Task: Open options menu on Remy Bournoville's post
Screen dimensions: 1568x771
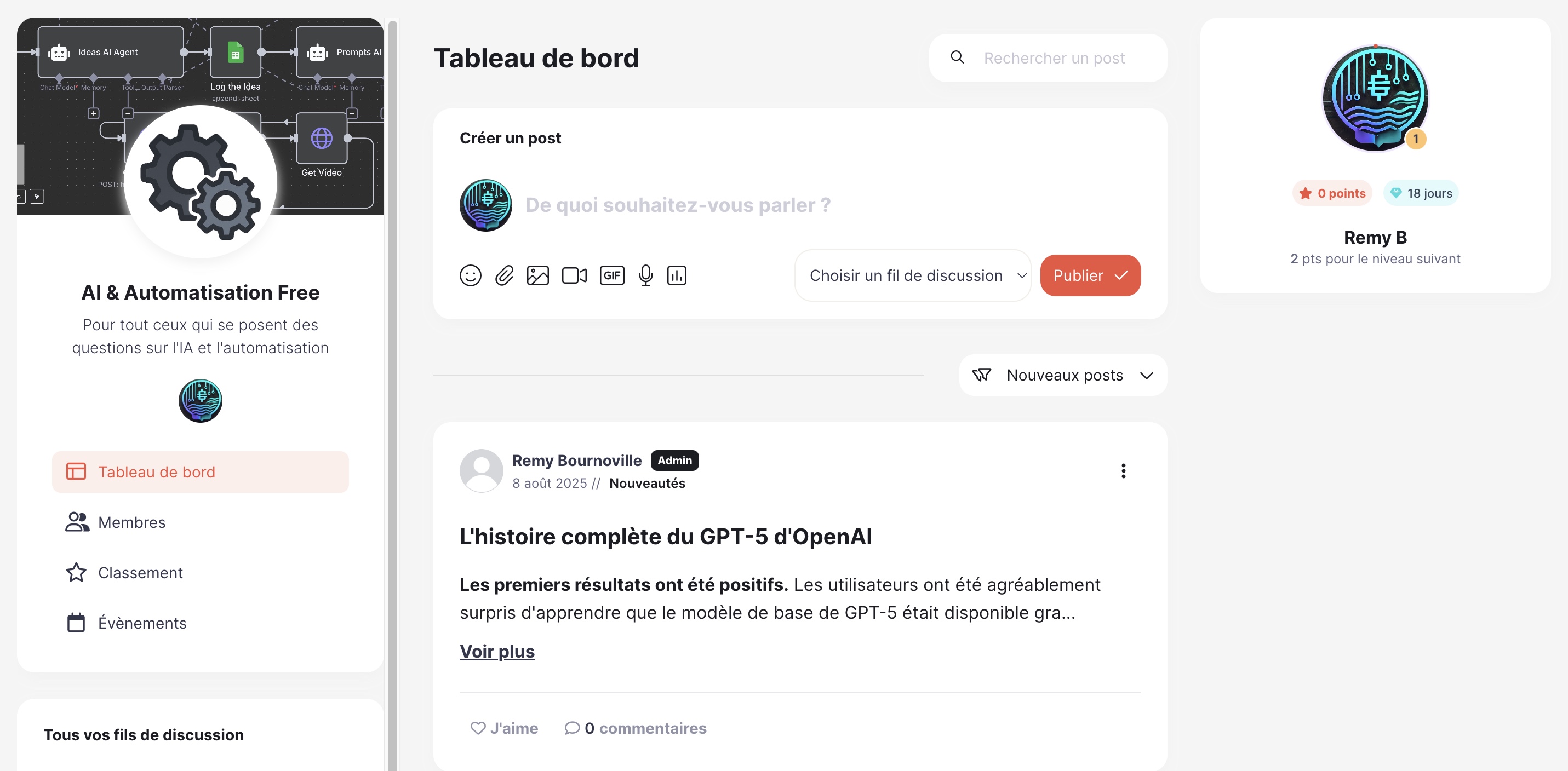Action: click(1123, 471)
